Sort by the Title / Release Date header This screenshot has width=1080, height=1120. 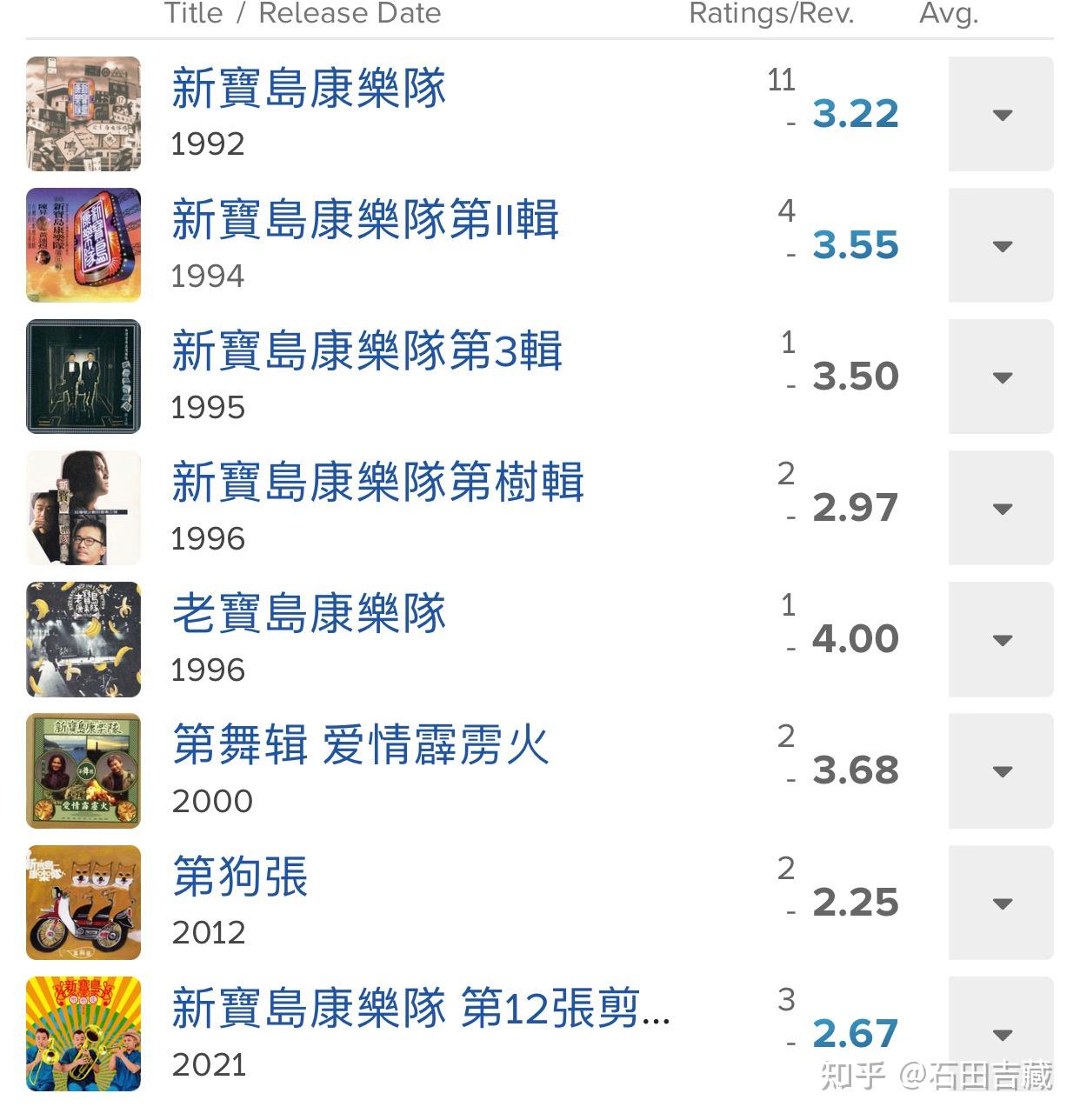pyautogui.click(x=303, y=13)
